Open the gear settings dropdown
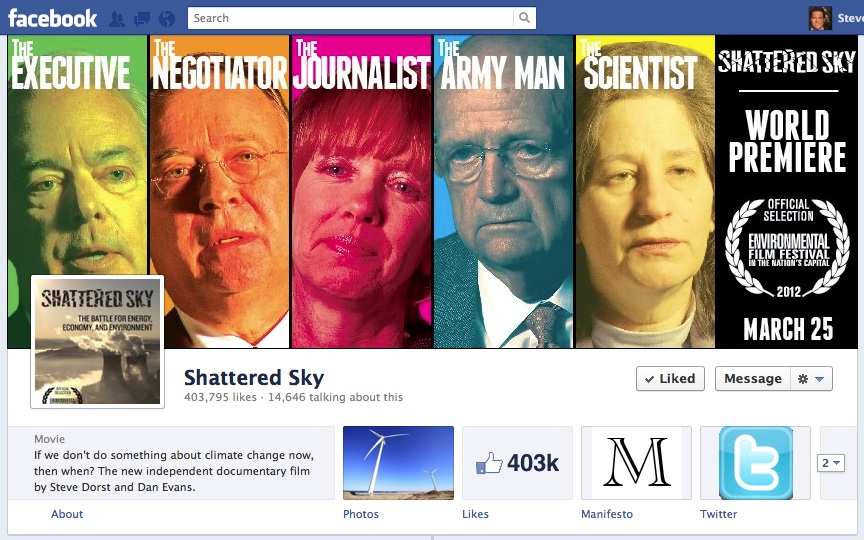Screen dimensions: 864x540 coord(810,379)
